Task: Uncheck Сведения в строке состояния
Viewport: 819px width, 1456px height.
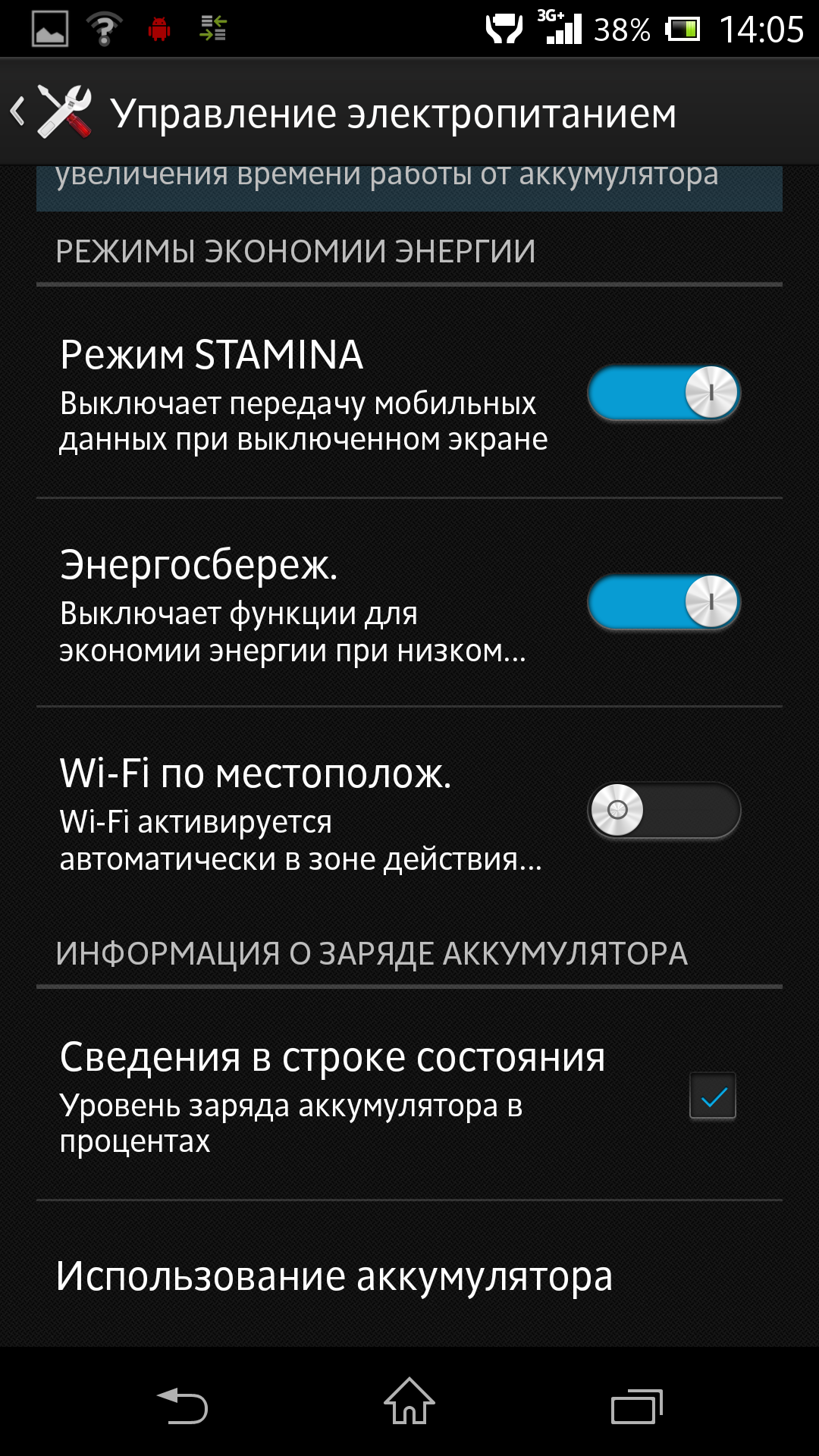Action: pos(712,1097)
